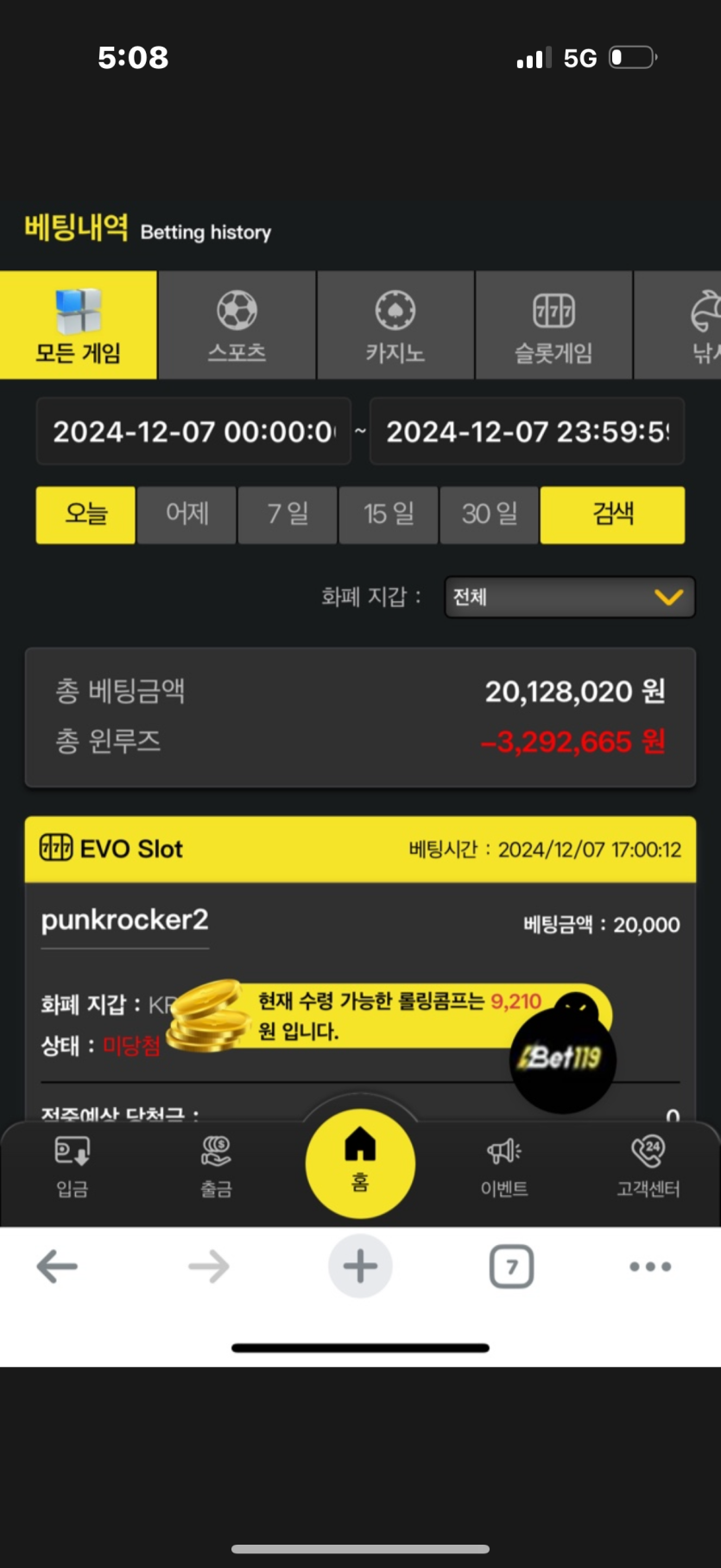Expand the 화폐 지갑 dropdown
Image resolution: width=721 pixels, height=1568 pixels.
point(570,597)
